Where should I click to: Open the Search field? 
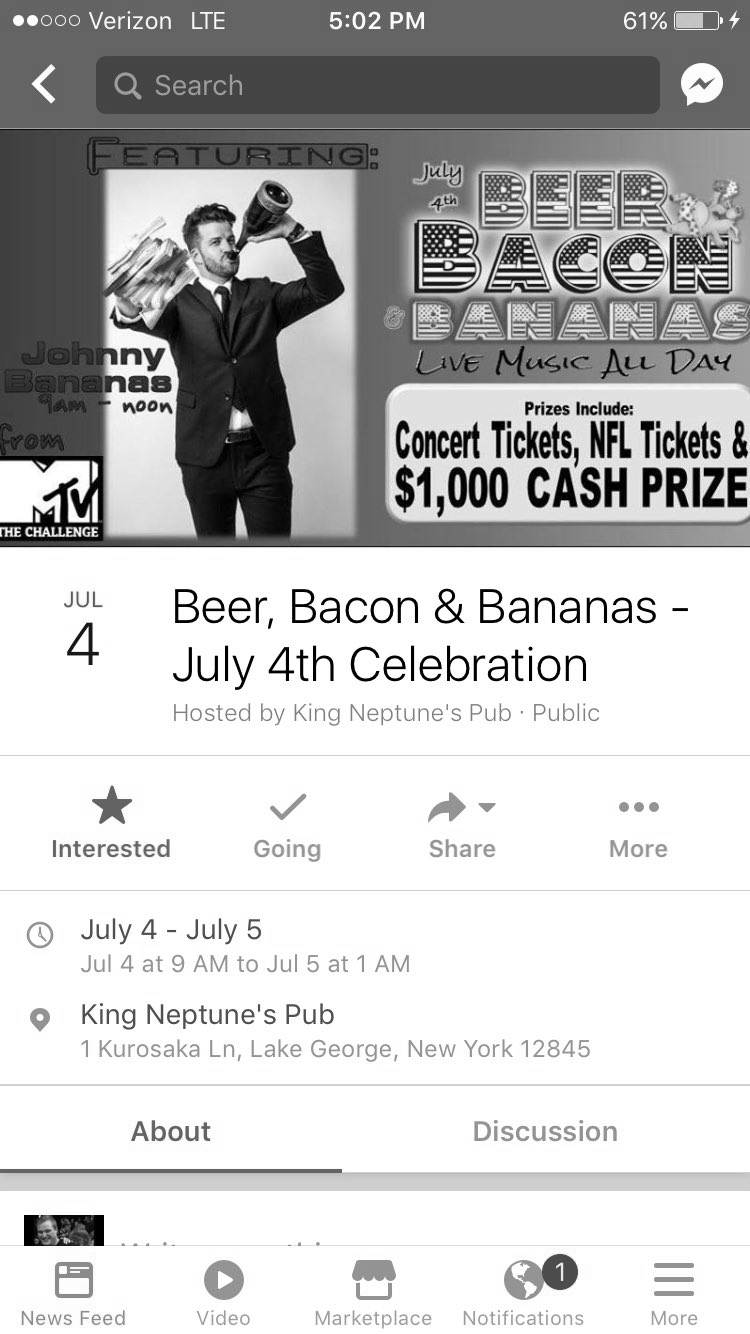[378, 85]
